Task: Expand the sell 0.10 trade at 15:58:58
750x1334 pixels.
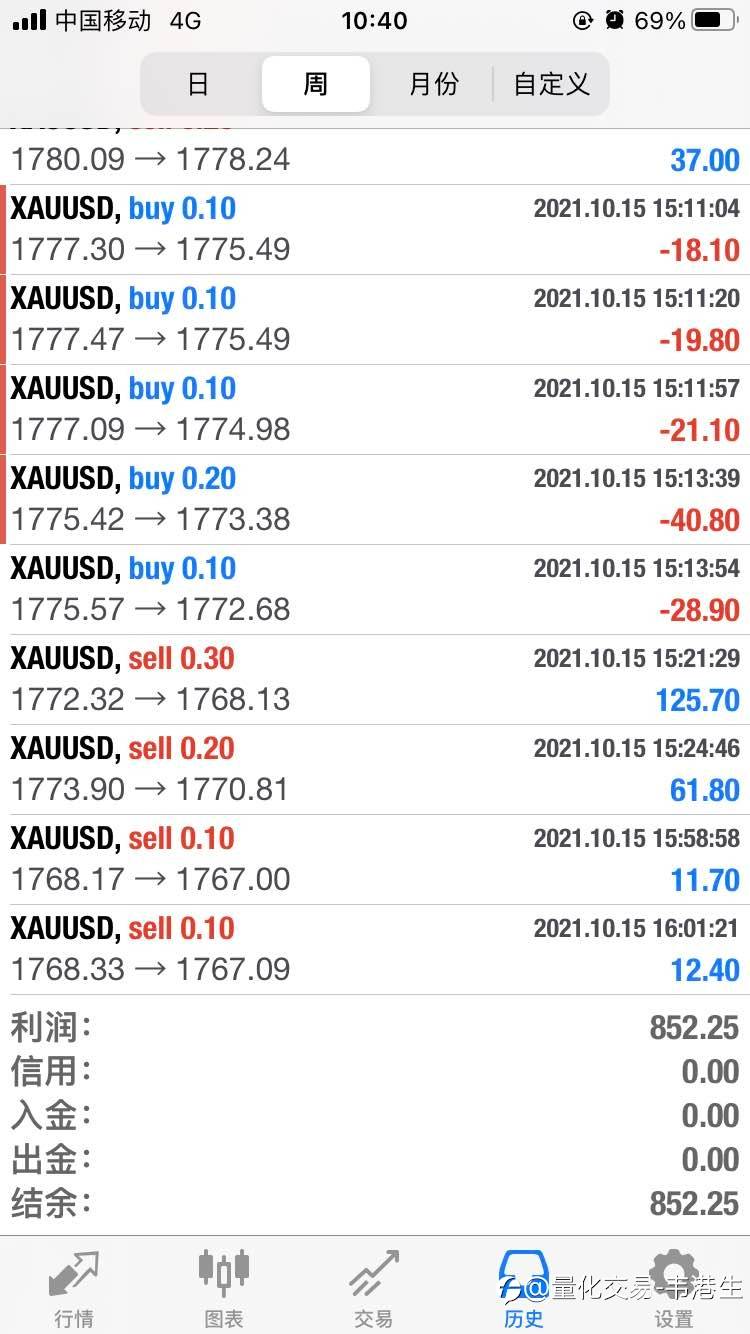Action: click(x=375, y=860)
